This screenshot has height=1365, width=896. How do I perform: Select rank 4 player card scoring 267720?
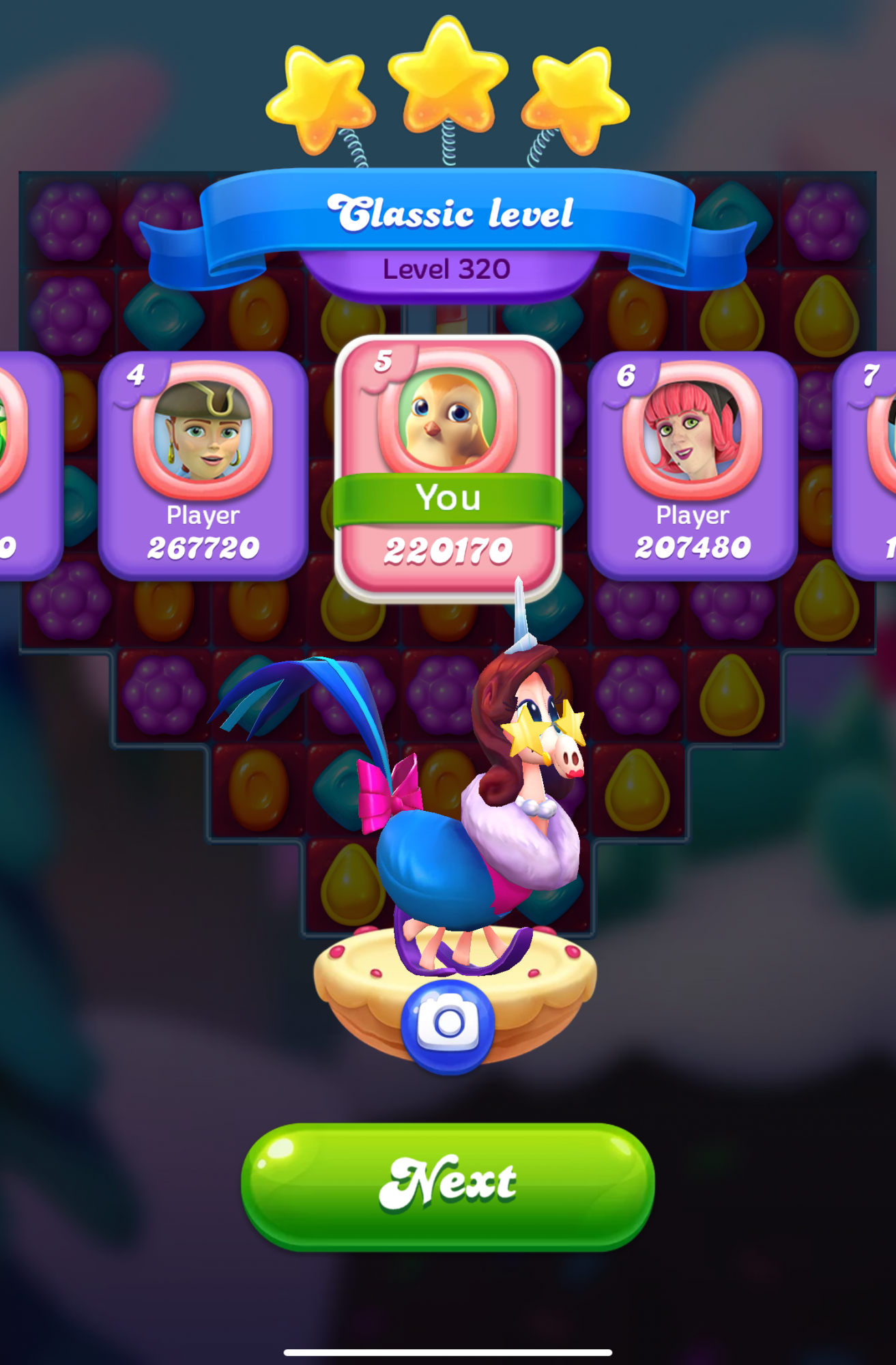click(203, 465)
